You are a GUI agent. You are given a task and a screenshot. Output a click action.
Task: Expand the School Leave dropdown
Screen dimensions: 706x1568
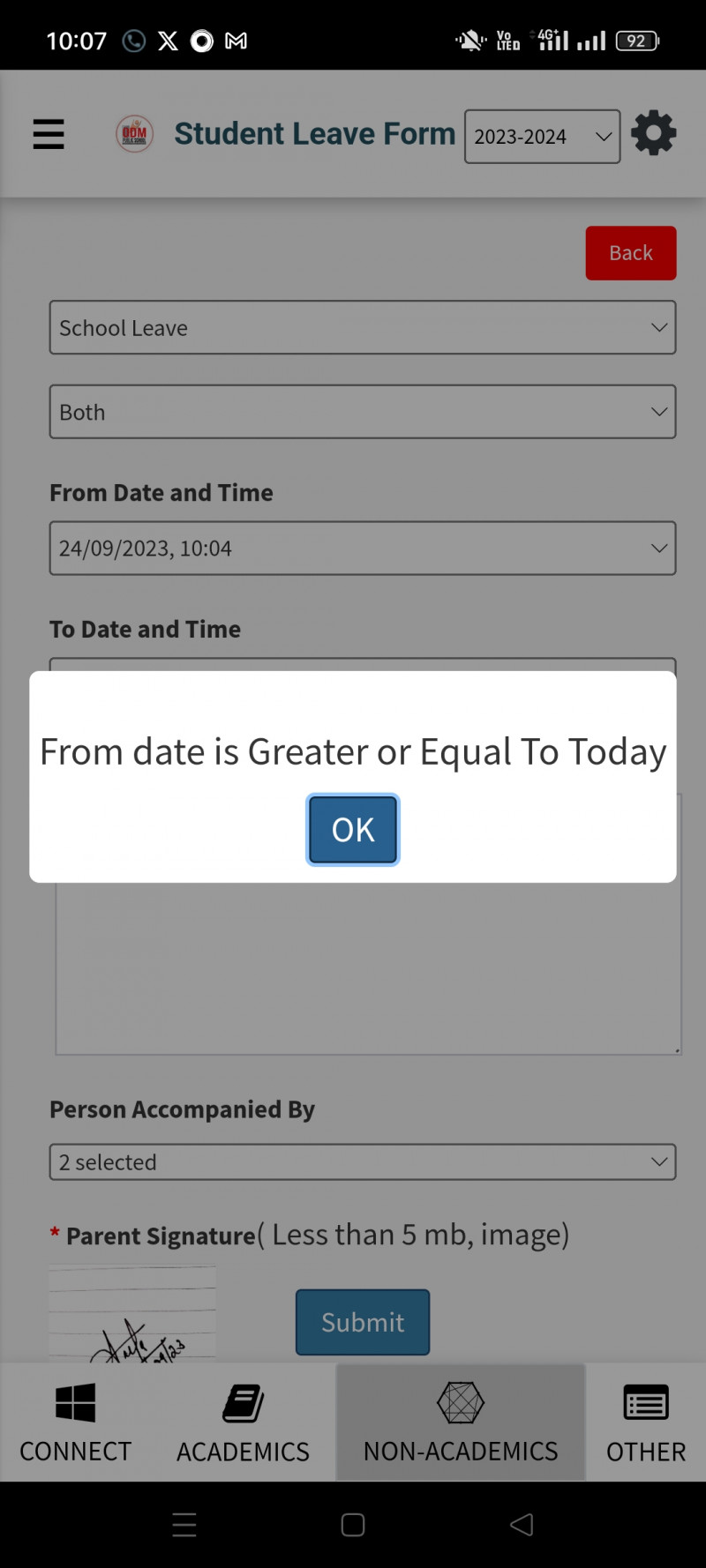[x=362, y=328]
